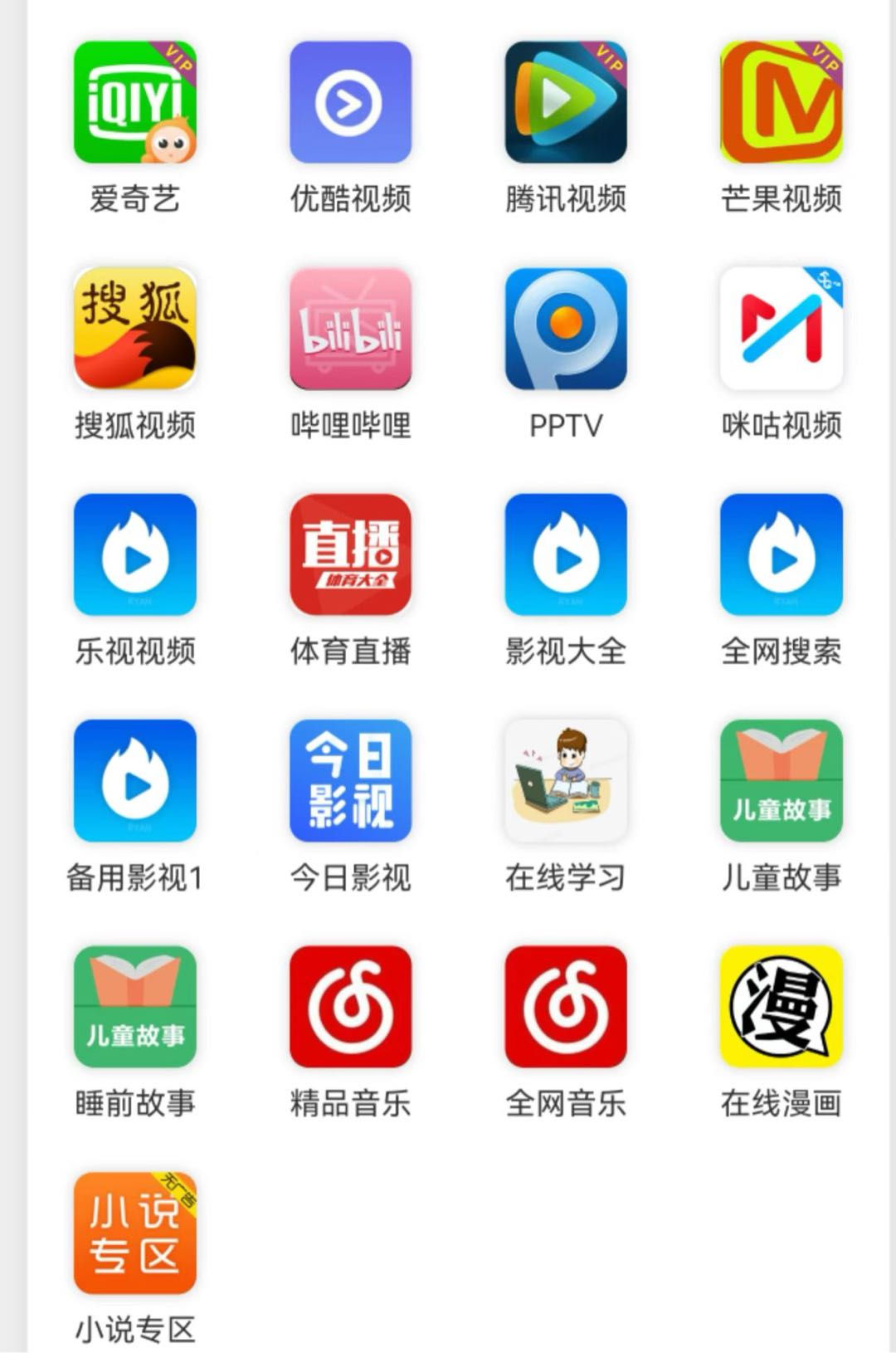The image size is (896, 1353).
Task: Open 精品音乐 (Premium Music)
Action: (x=350, y=1007)
